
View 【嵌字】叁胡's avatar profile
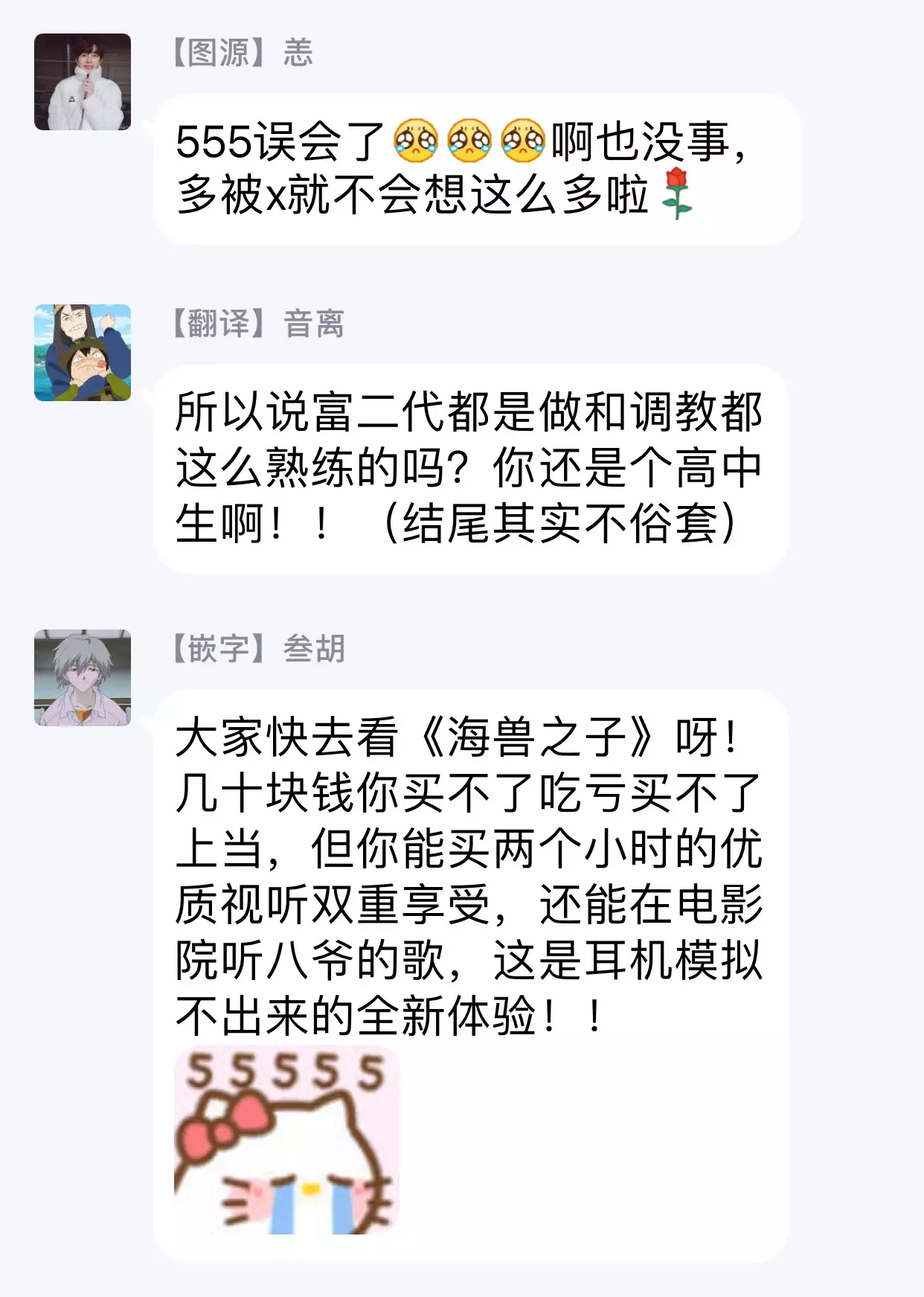pyautogui.click(x=83, y=678)
